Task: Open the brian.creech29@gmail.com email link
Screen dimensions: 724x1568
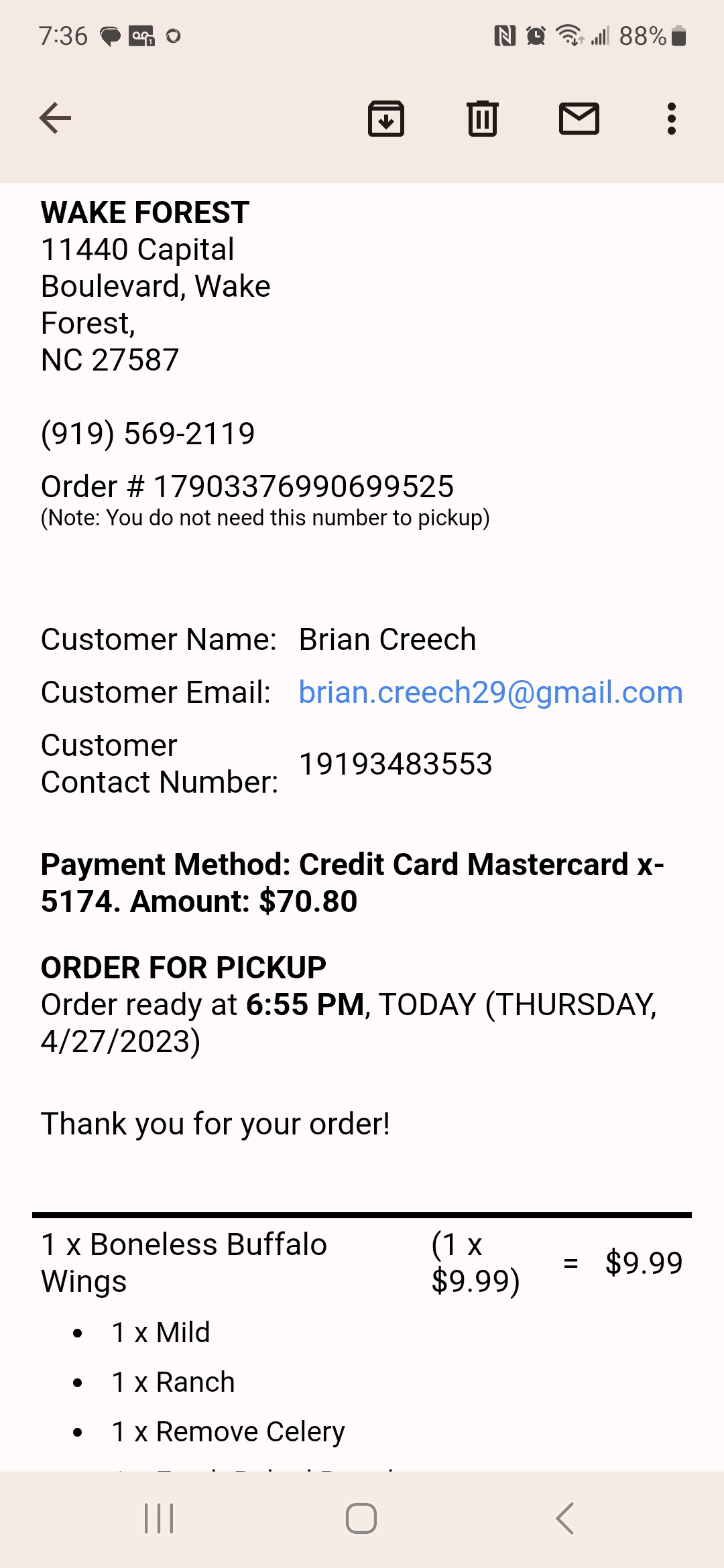Action: (490, 692)
